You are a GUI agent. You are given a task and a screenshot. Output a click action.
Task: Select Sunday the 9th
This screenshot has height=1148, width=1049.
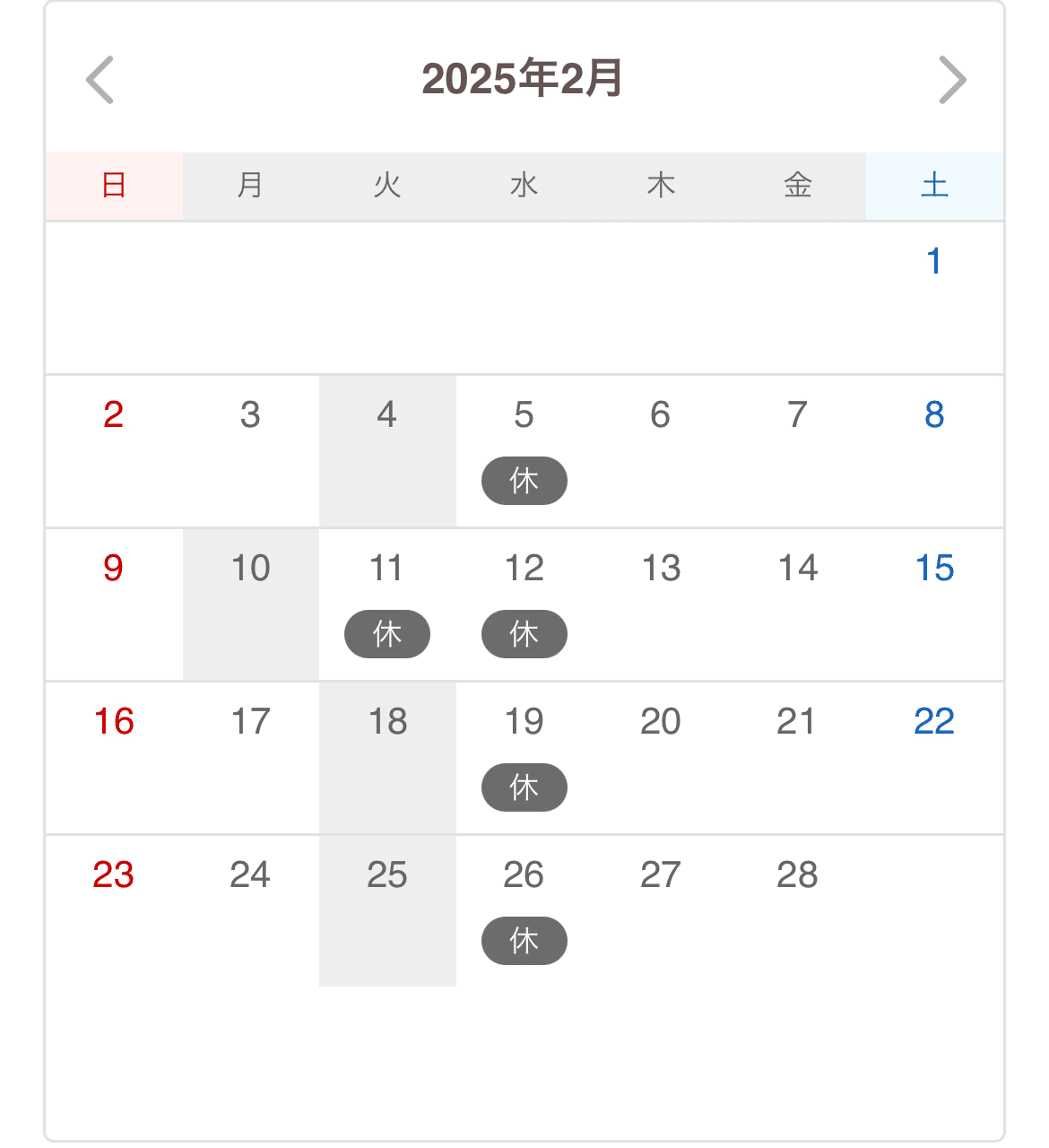[113, 569]
